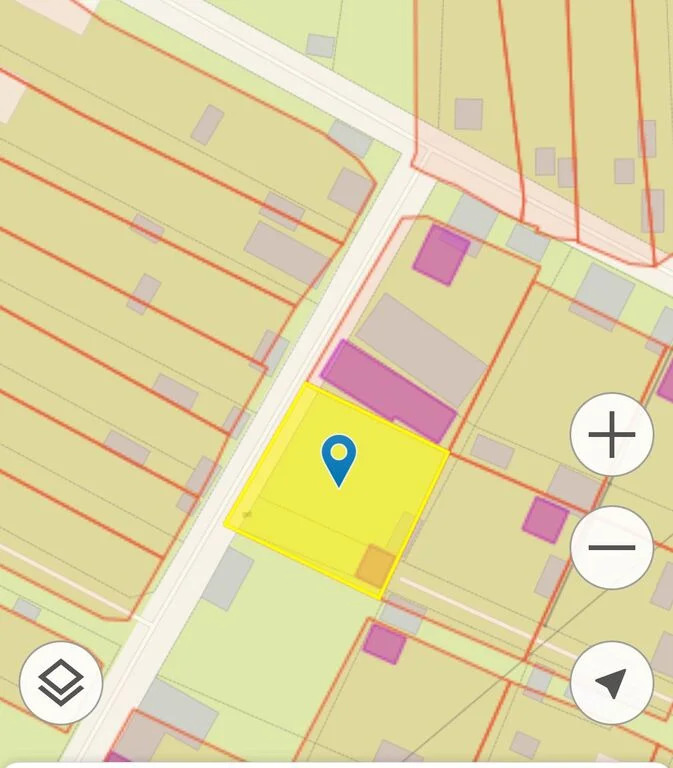
Task: Center map on my current location
Action: 611,683
